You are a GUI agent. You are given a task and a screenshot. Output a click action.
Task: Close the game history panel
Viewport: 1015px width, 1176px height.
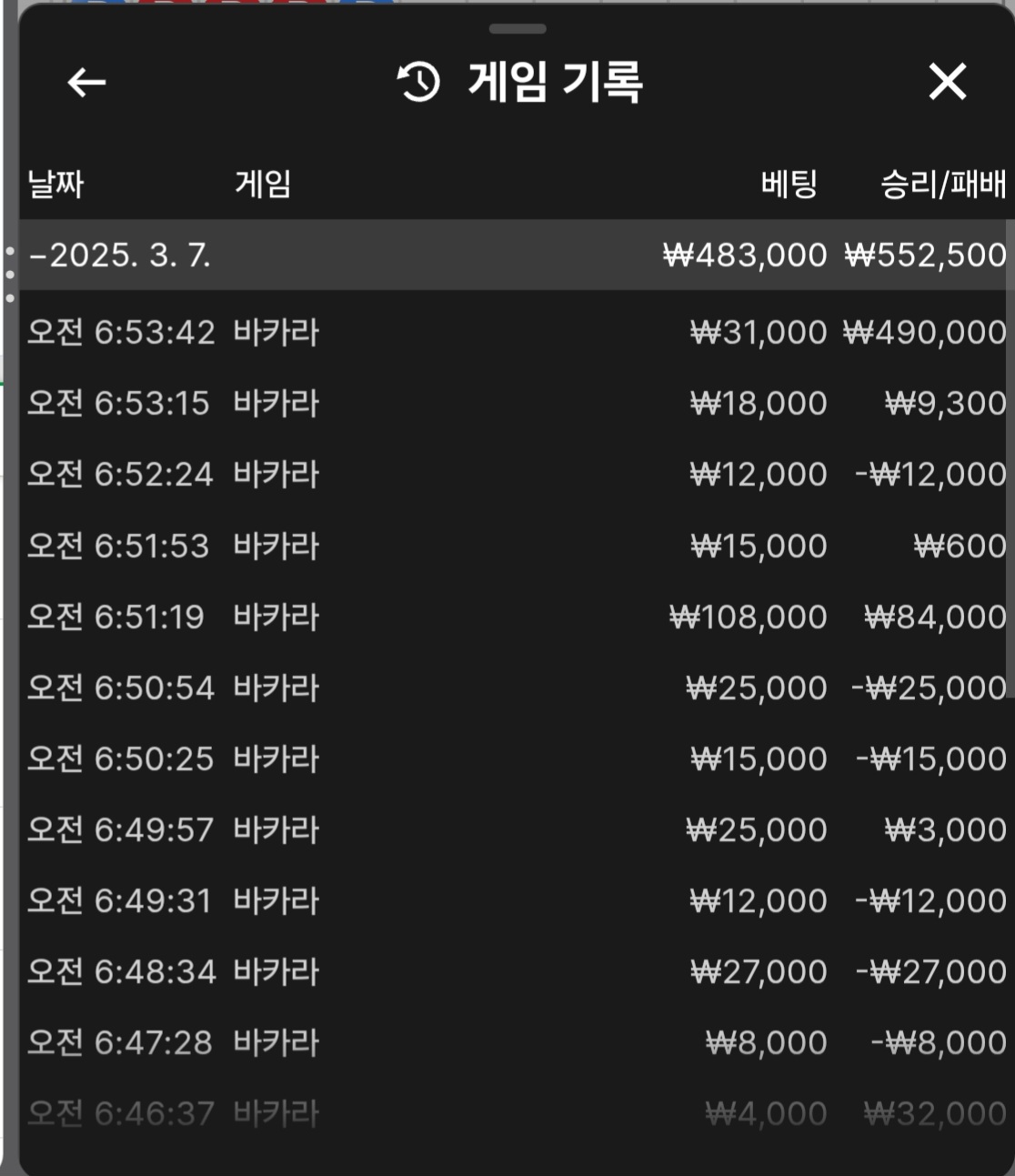947,83
